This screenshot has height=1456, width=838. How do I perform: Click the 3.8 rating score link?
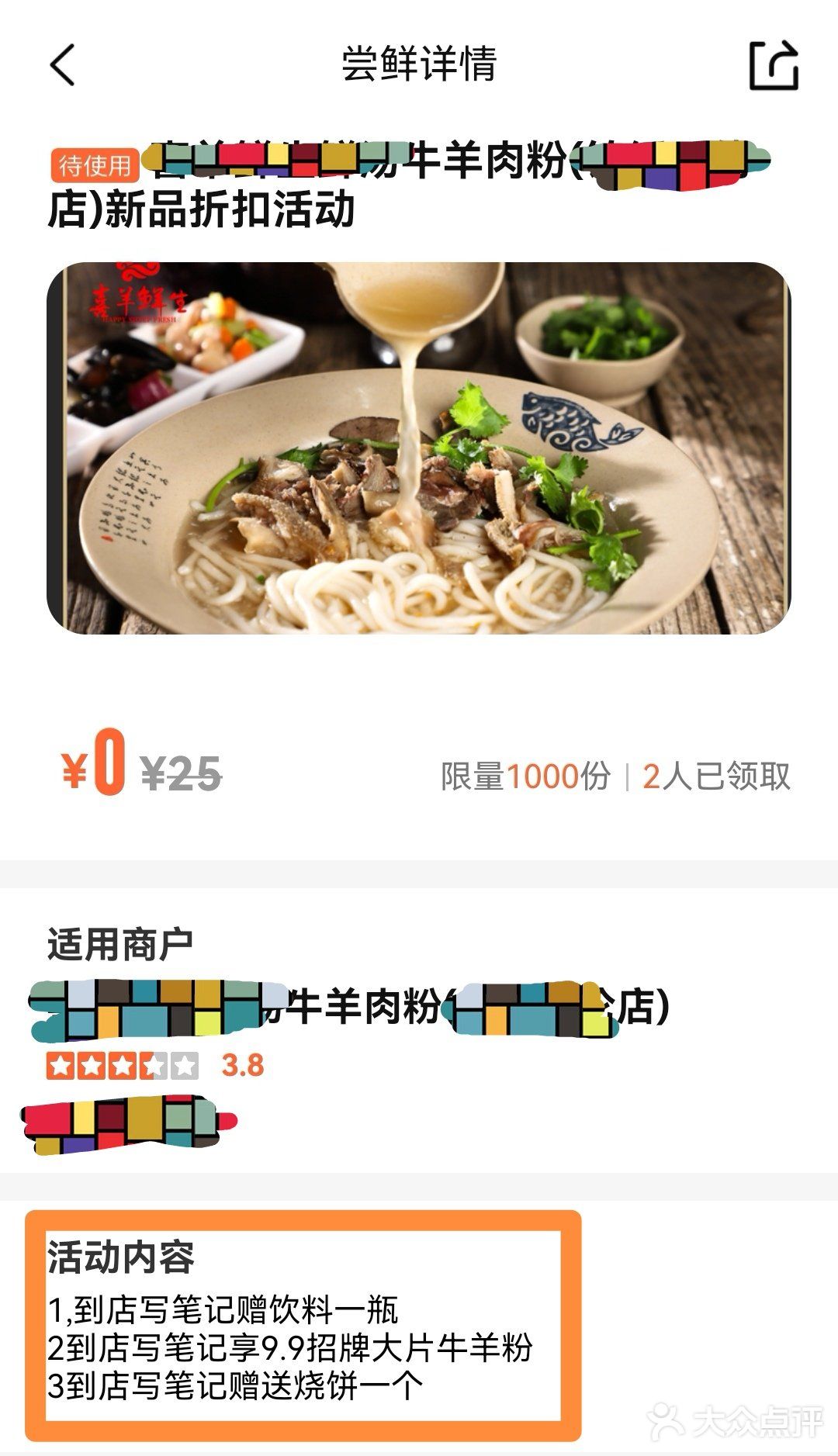pos(241,1063)
